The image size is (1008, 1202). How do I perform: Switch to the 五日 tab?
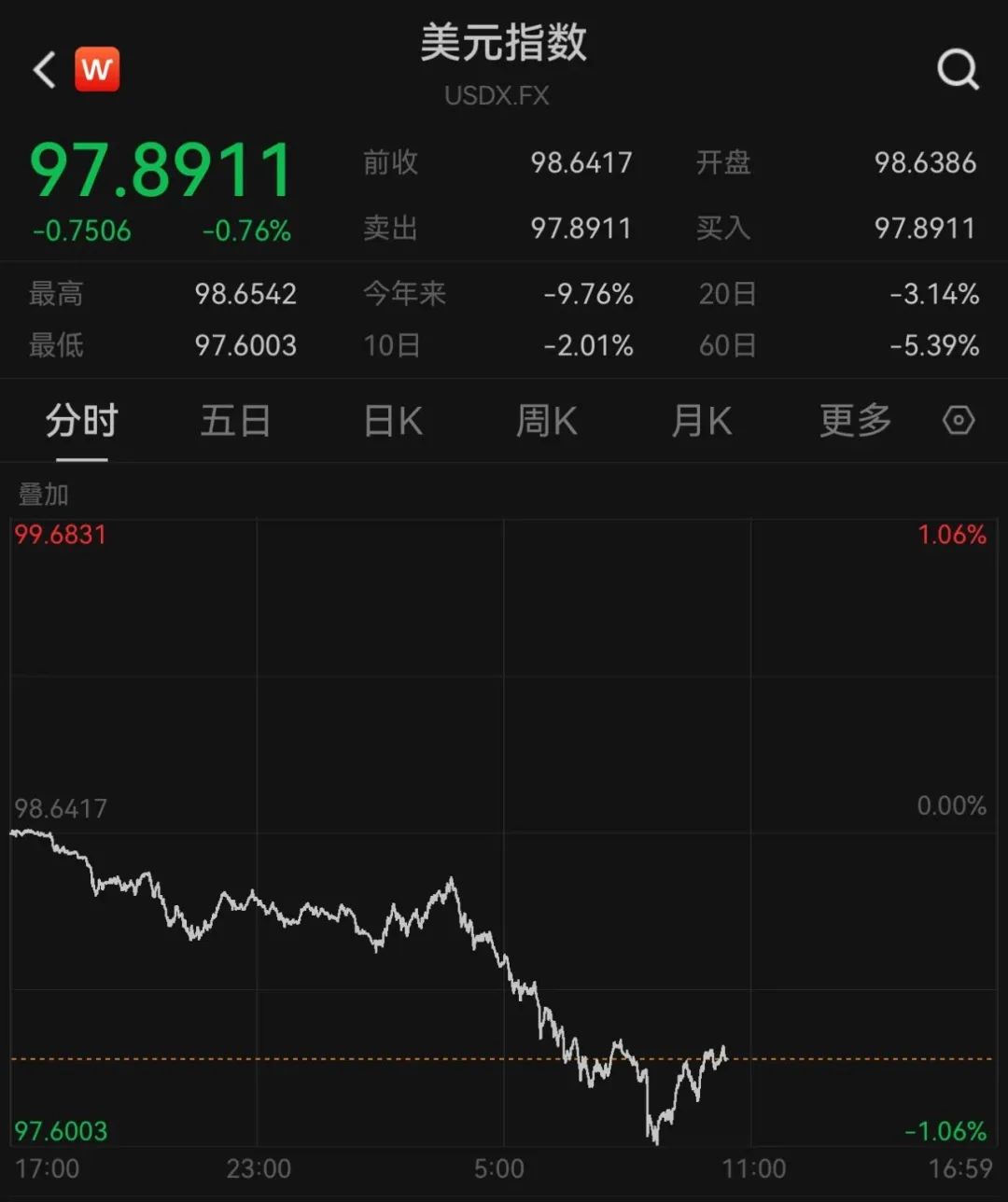pyautogui.click(x=235, y=422)
